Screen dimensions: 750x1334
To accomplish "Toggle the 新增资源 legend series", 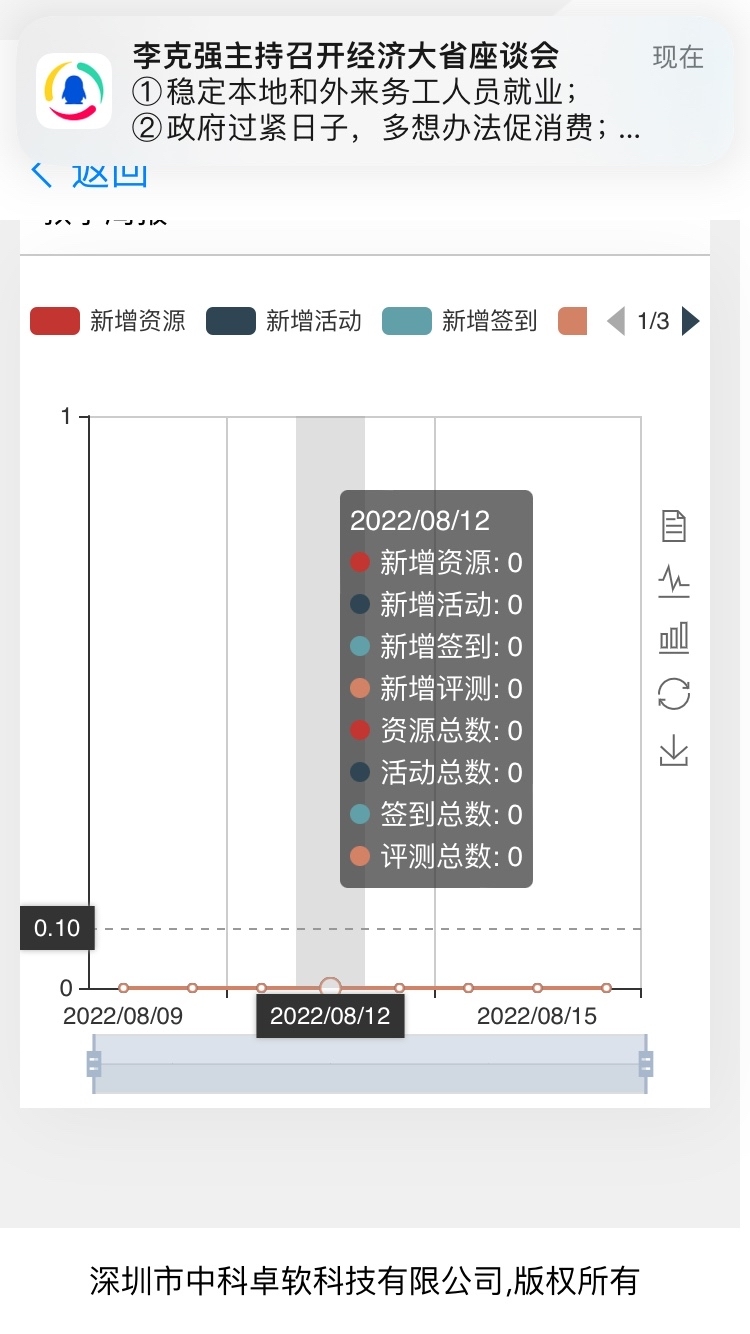I will coord(108,321).
